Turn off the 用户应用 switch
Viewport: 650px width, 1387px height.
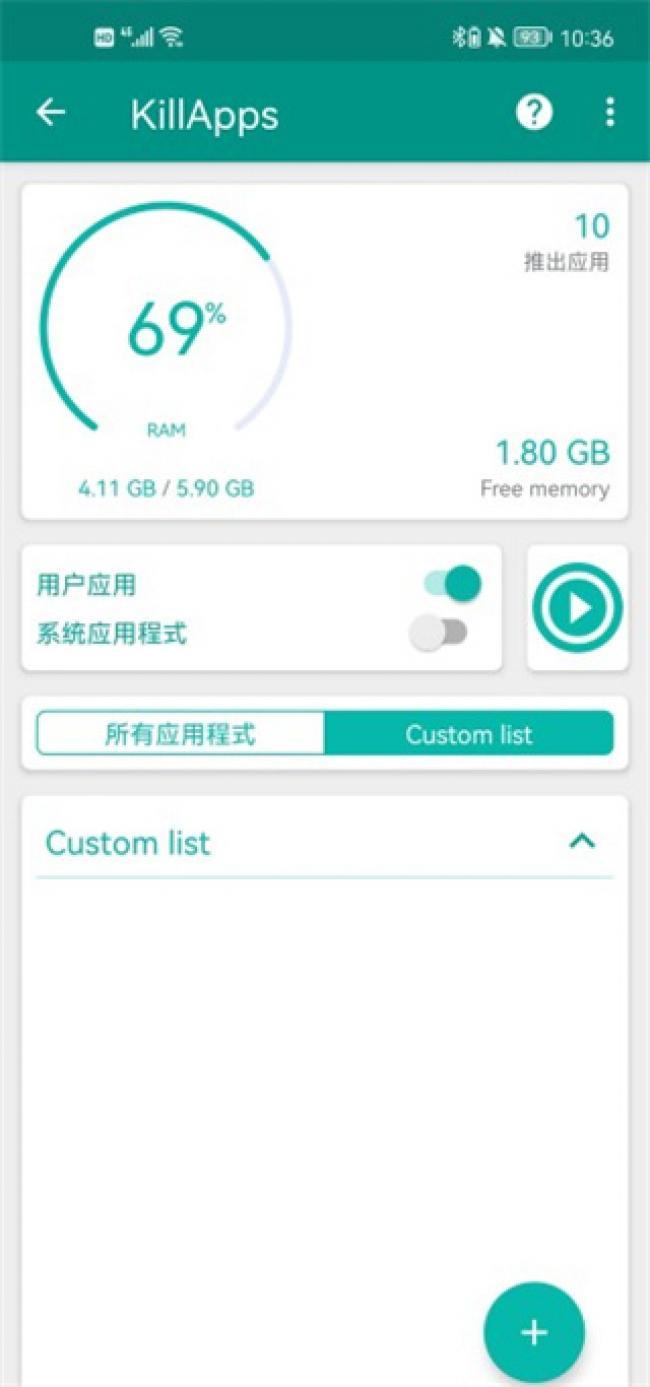452,584
